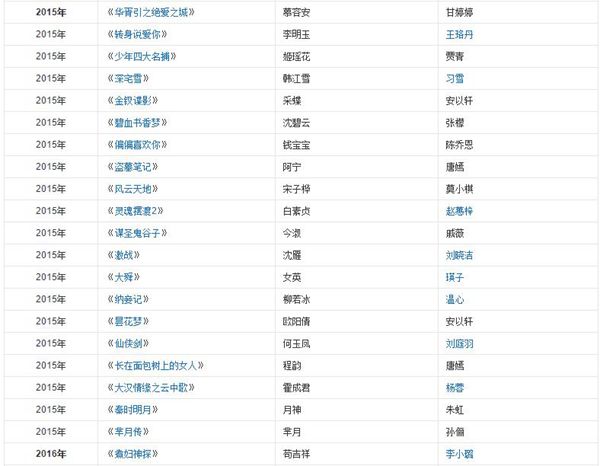Open 《大汉情缘之云中歌》 entry
The height and width of the screenshot is (466, 600).
pos(151,388)
